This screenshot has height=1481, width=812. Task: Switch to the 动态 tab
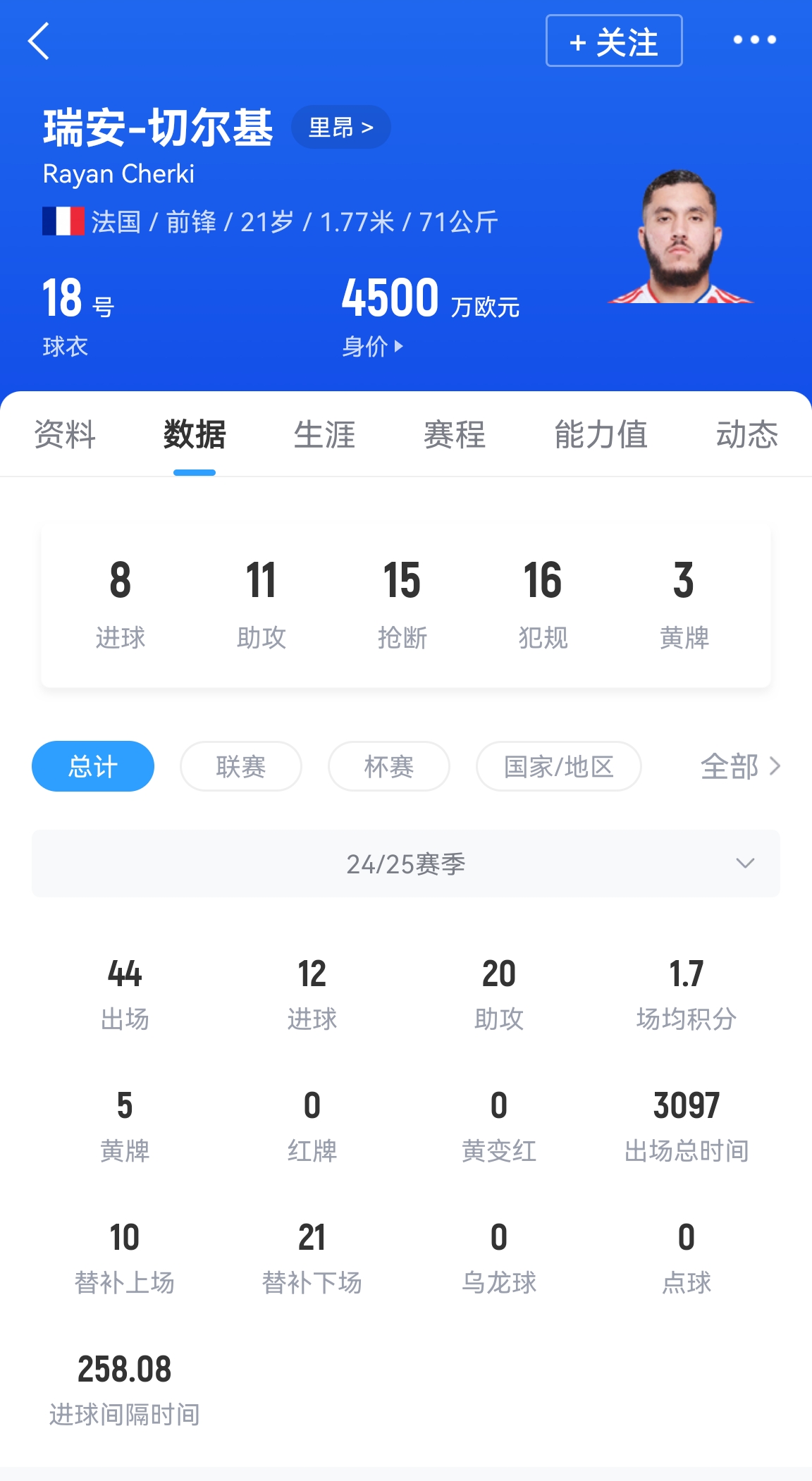(x=746, y=434)
